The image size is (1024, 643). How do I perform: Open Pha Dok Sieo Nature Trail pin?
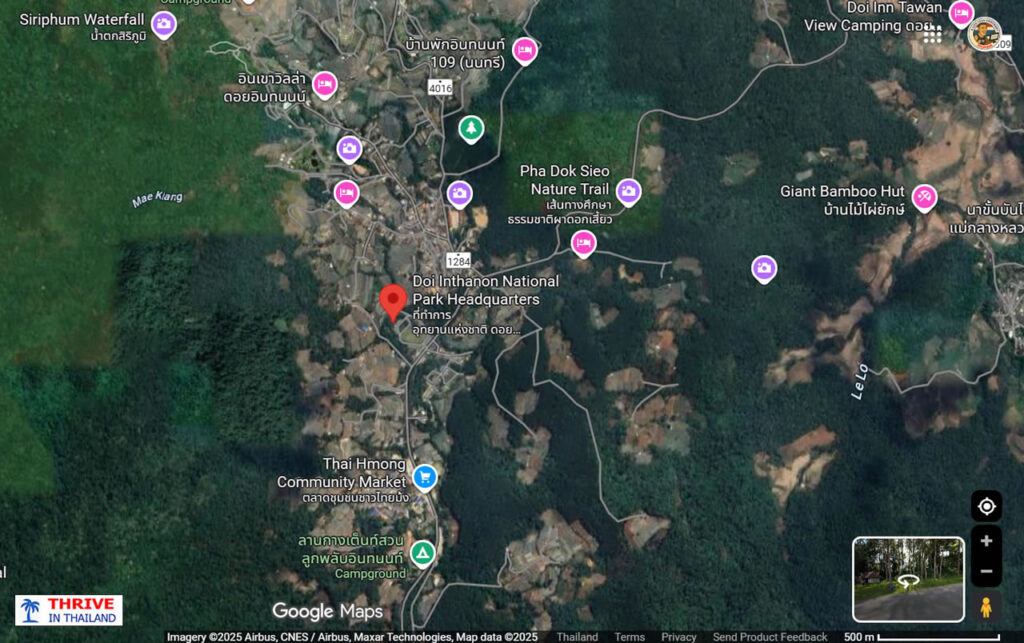[x=628, y=190]
